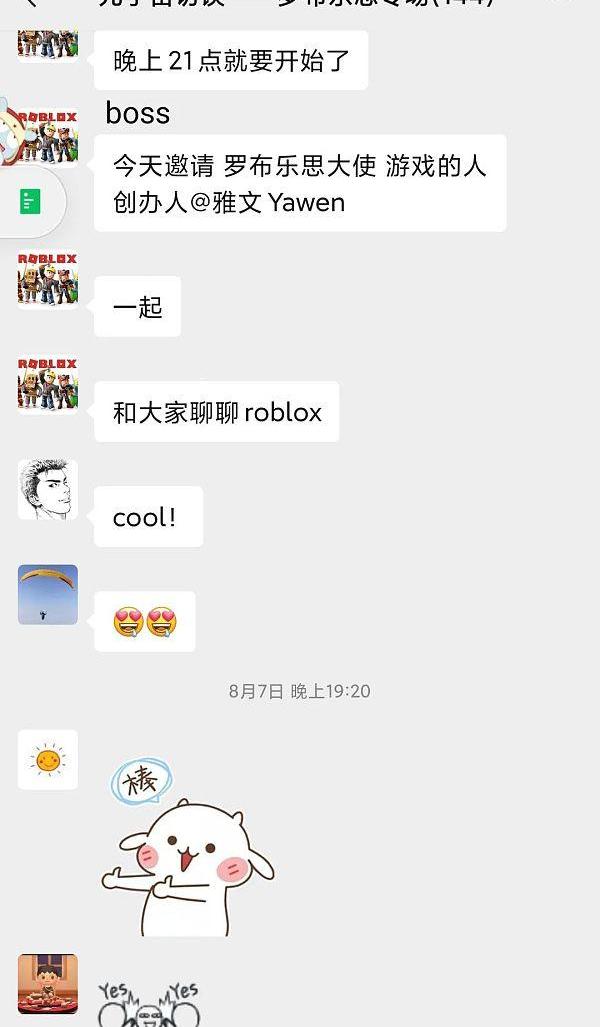
Task: Open Roblox avatar beside the 一起 message
Action: 47,279
